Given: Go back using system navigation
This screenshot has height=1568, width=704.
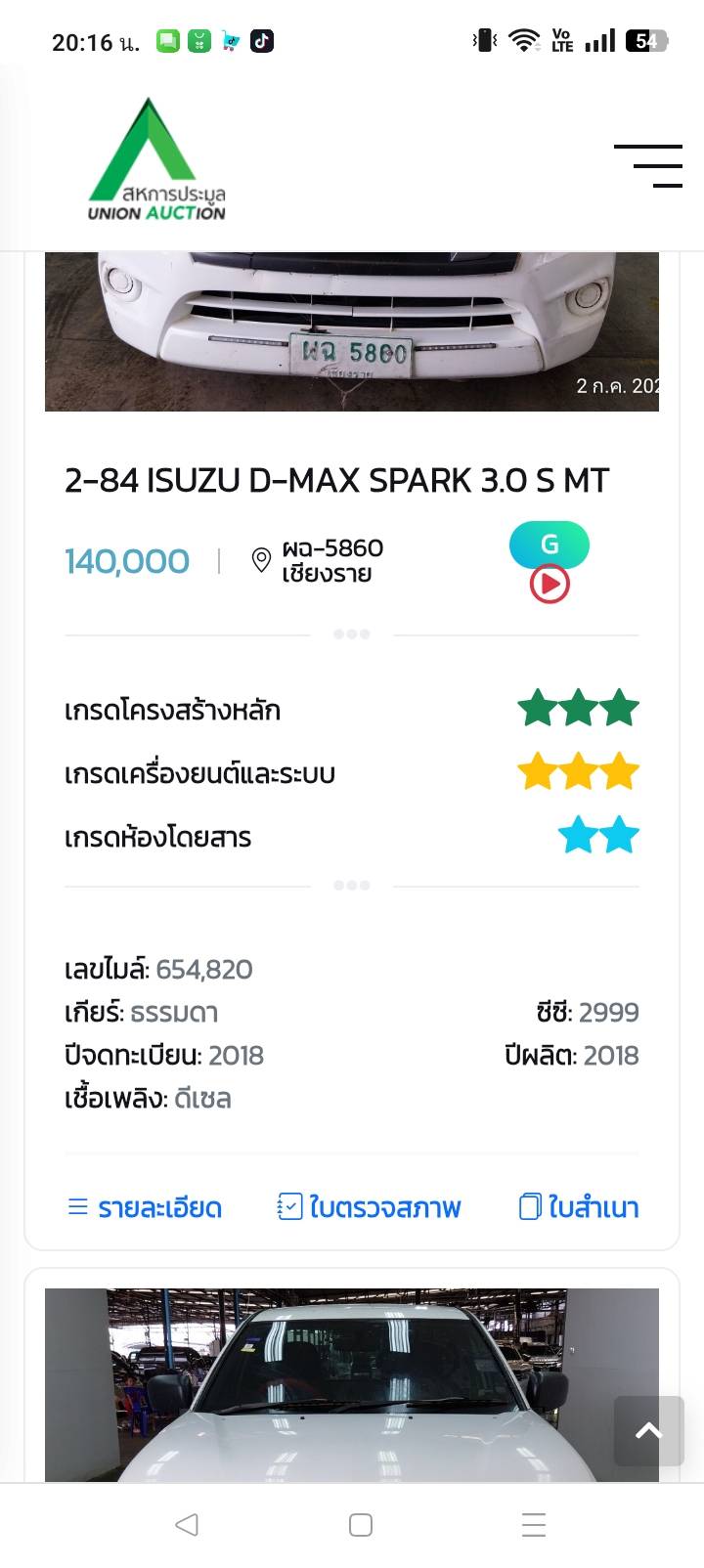Looking at the screenshot, I should pos(186,1524).
